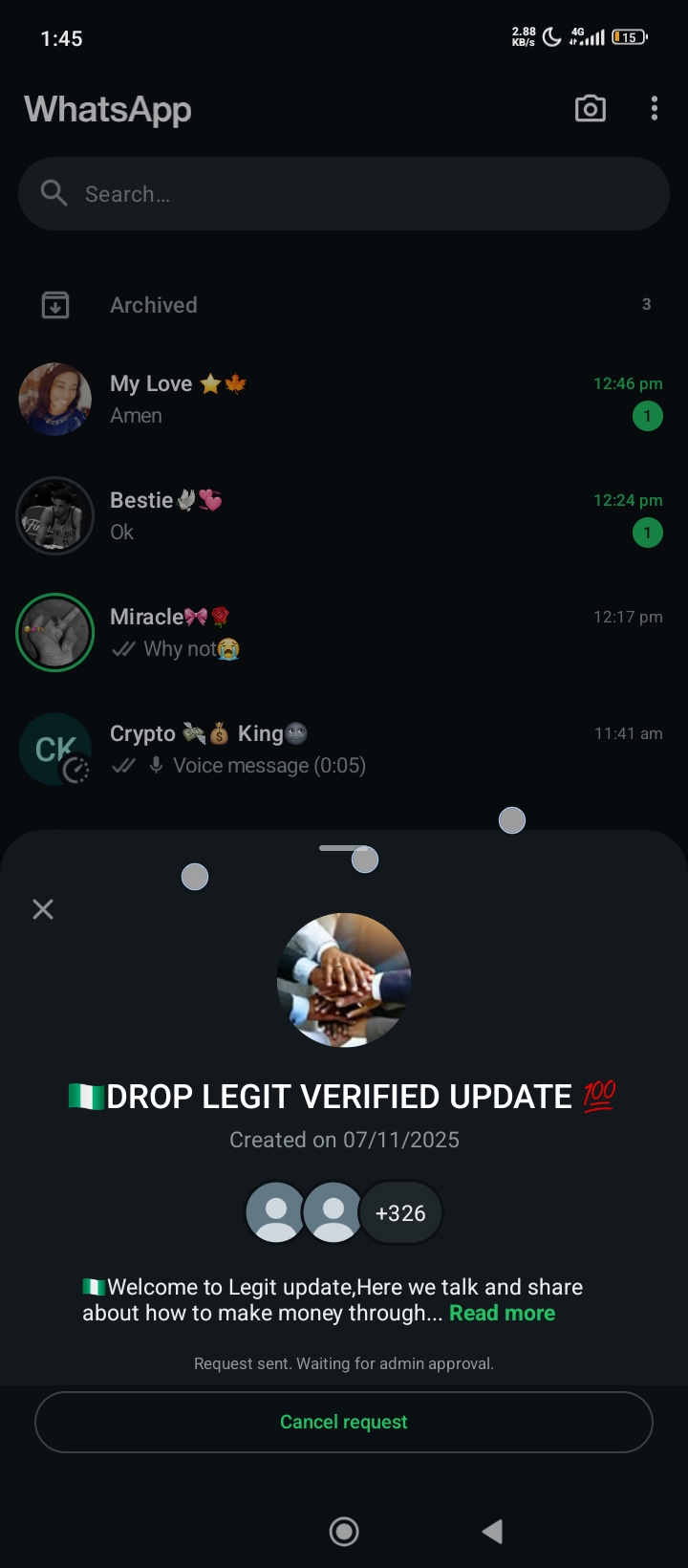Navigate back with system back button
Image resolution: width=688 pixels, height=1568 pixels.
click(x=492, y=1532)
